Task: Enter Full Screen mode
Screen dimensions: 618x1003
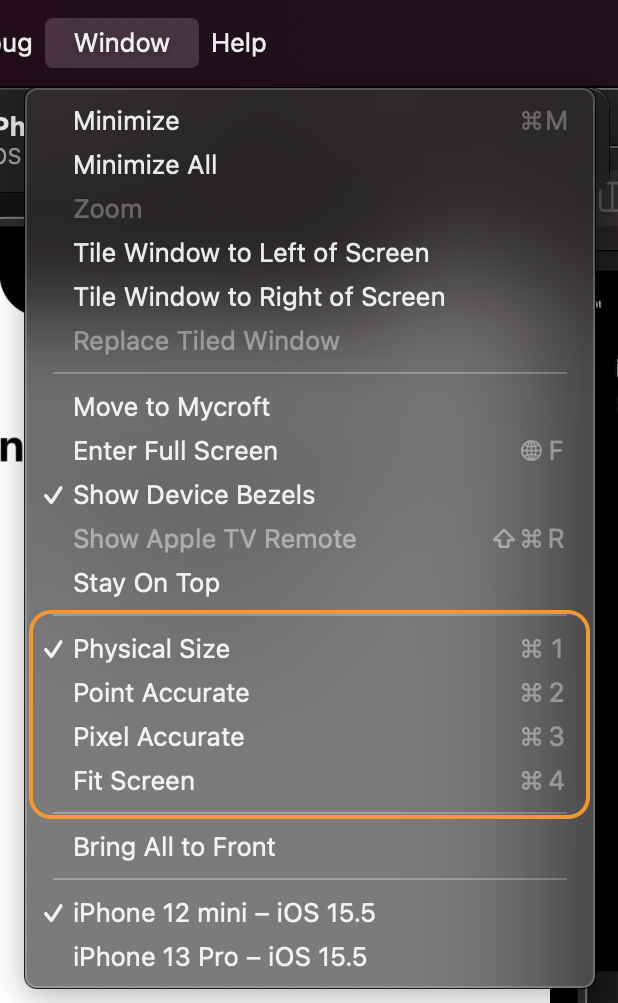Action: point(175,451)
